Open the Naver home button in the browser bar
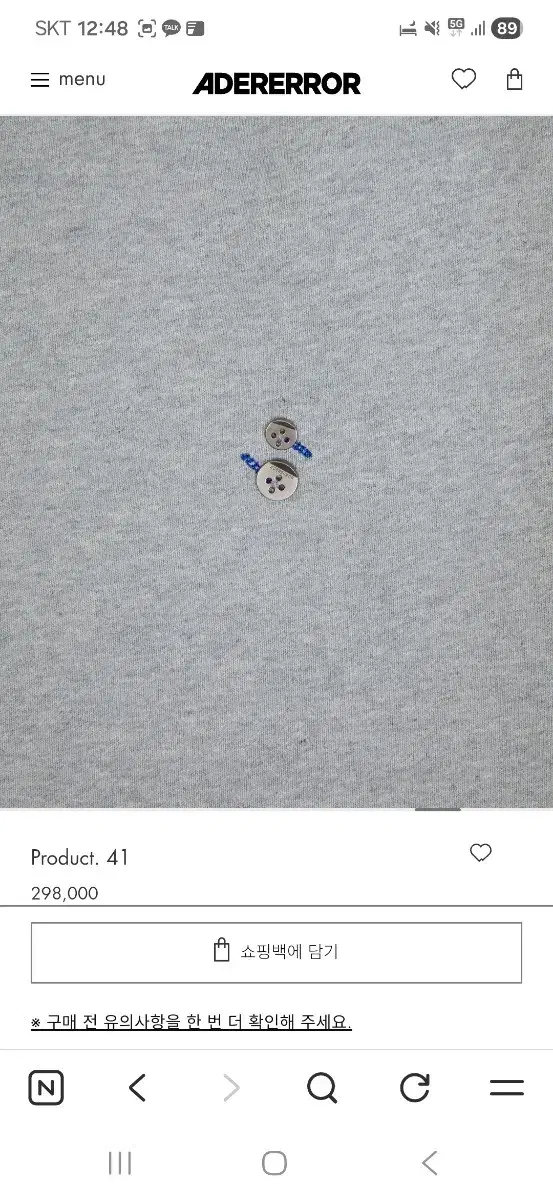Screen dimensions: 553x1200 click(46, 1088)
